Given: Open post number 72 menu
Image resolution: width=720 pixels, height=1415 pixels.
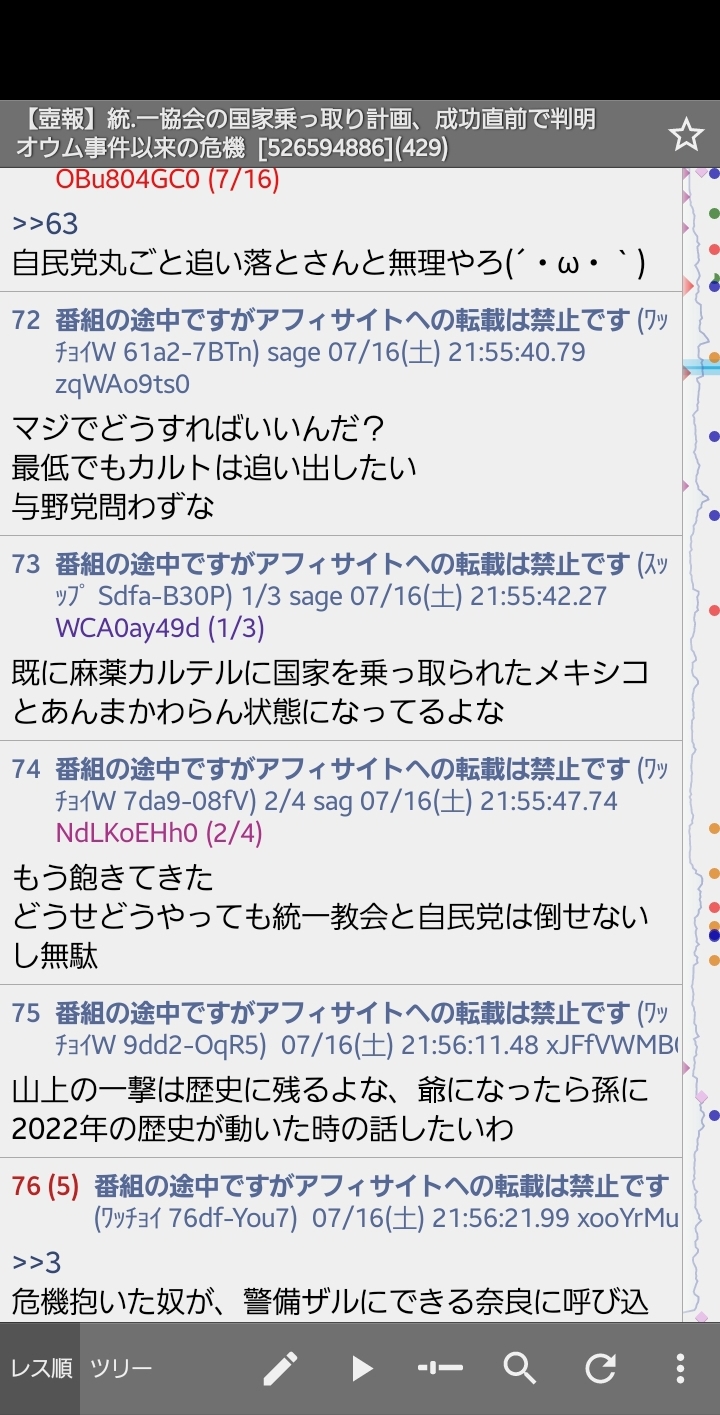Looking at the screenshot, I should click(x=26, y=320).
